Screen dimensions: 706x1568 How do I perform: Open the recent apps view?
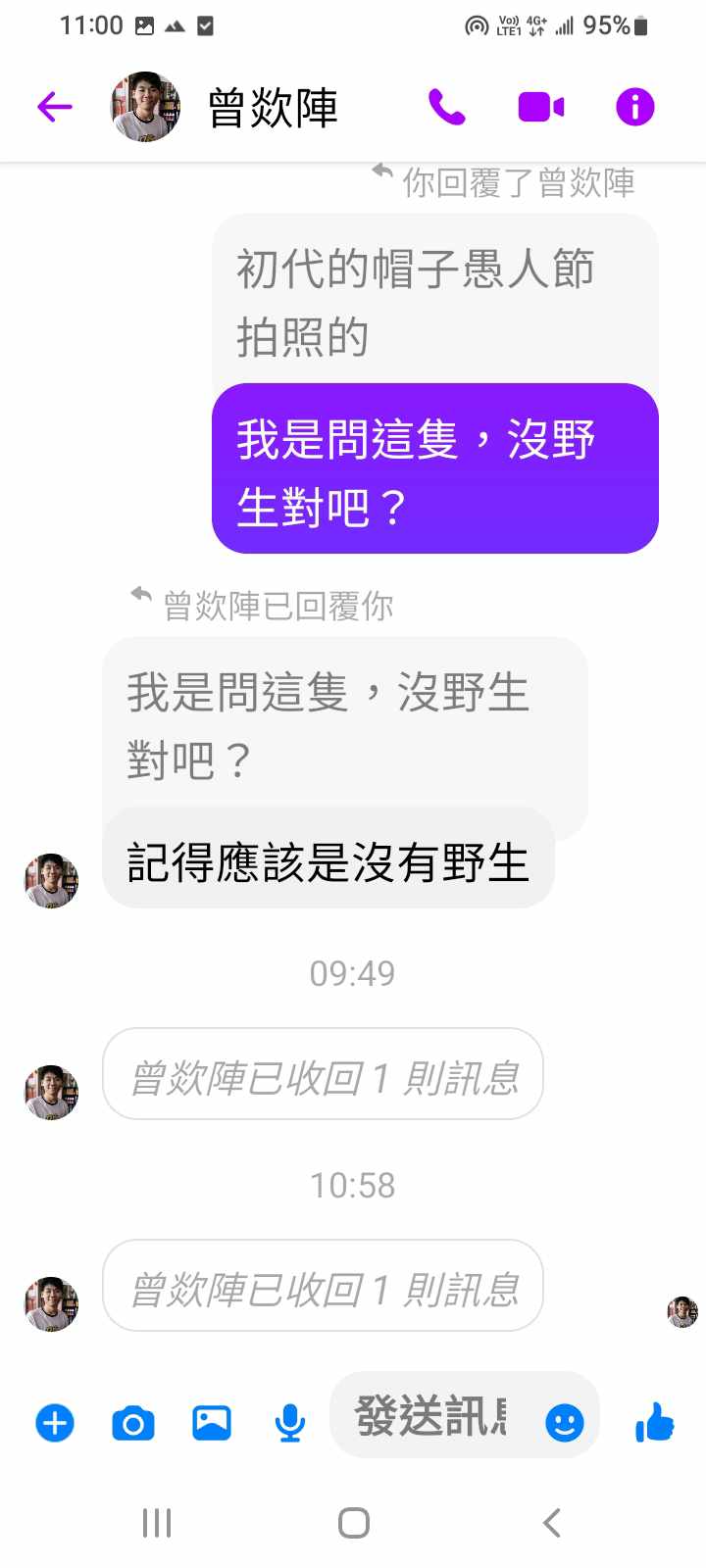pos(157,1523)
